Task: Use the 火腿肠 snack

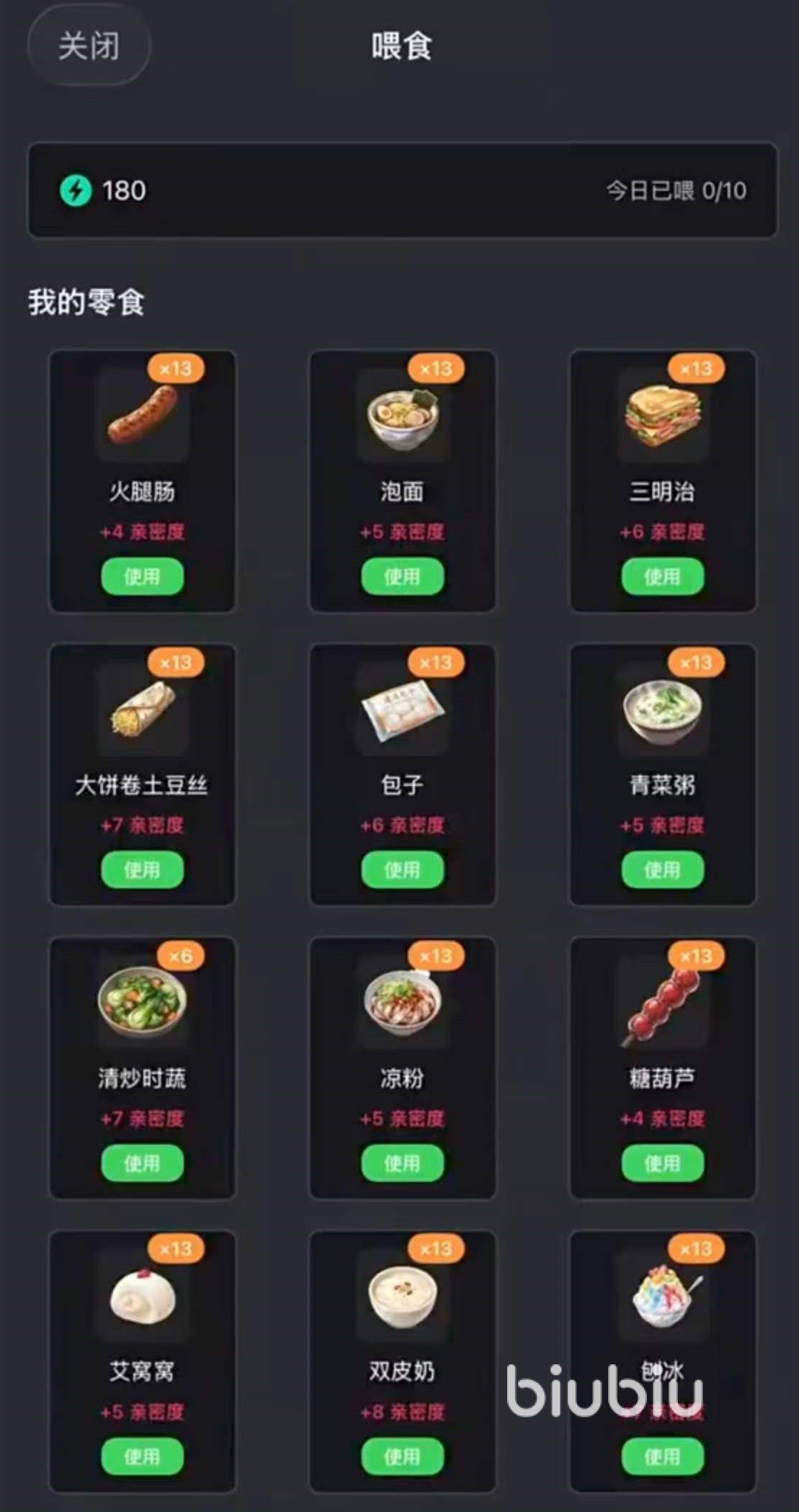Action: 142,576
